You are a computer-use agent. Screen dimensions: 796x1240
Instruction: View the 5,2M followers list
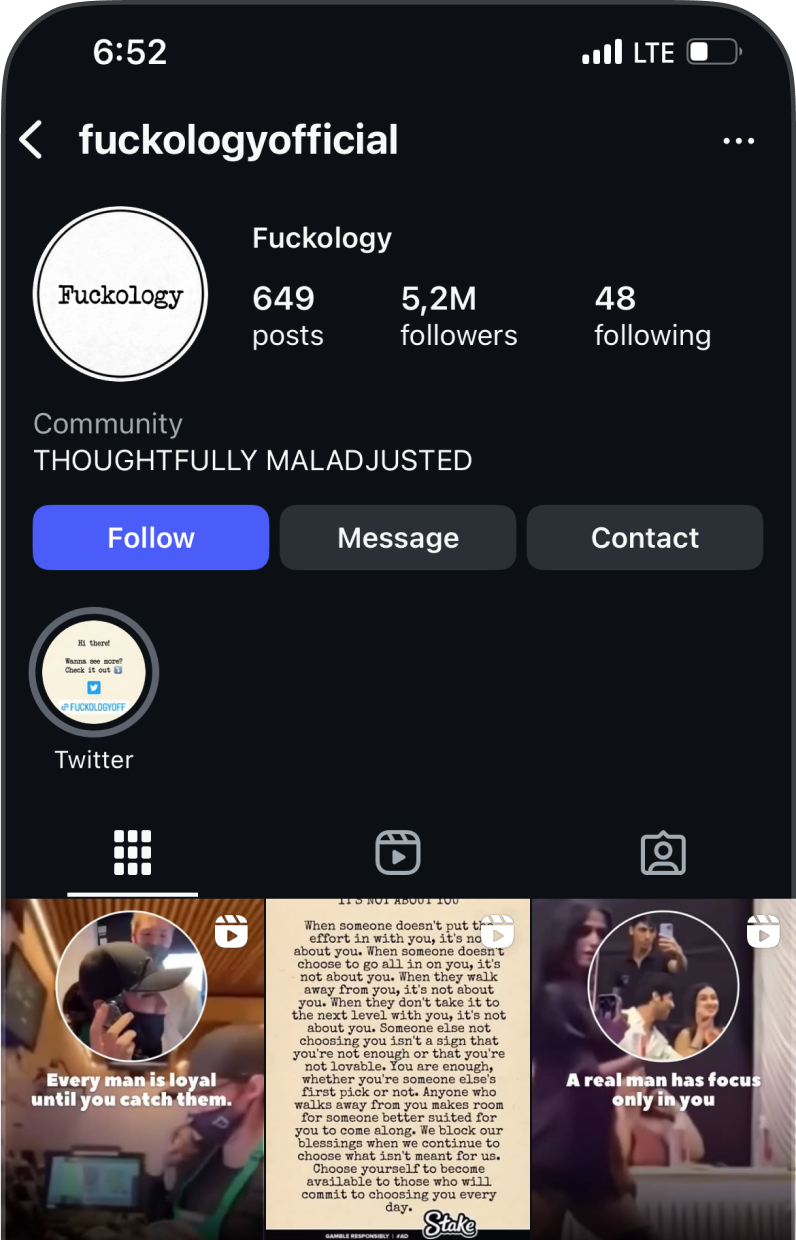(459, 315)
